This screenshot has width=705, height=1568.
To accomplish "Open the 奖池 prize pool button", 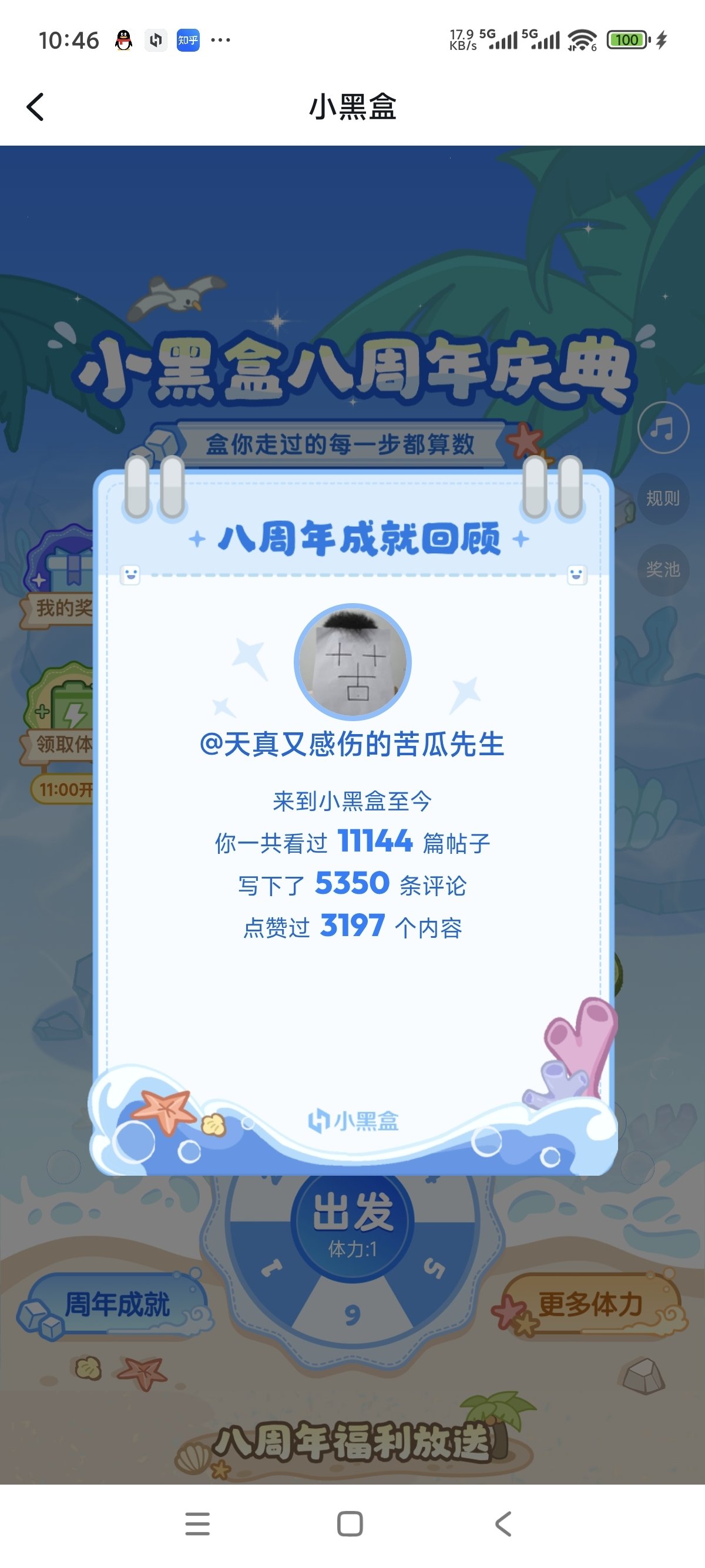I will [x=662, y=569].
